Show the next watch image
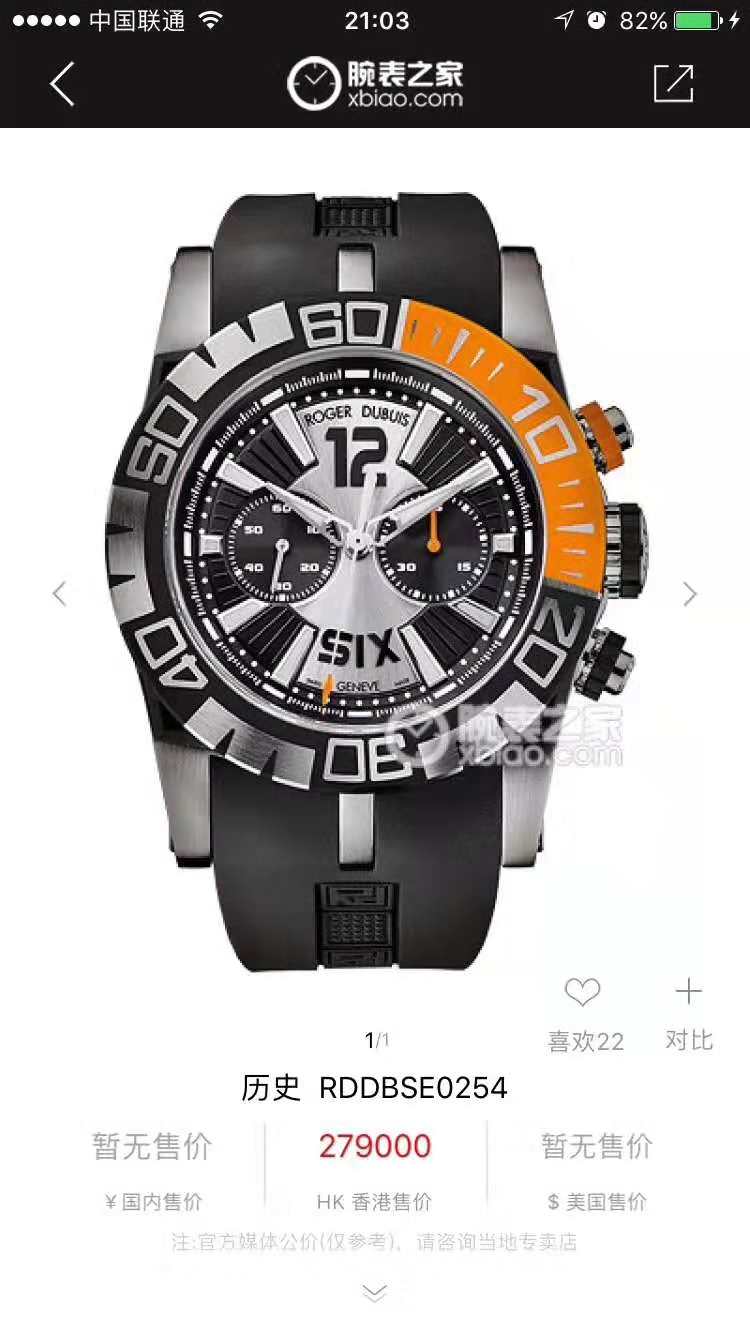Viewport: 750px width, 1334px height. [x=690, y=594]
